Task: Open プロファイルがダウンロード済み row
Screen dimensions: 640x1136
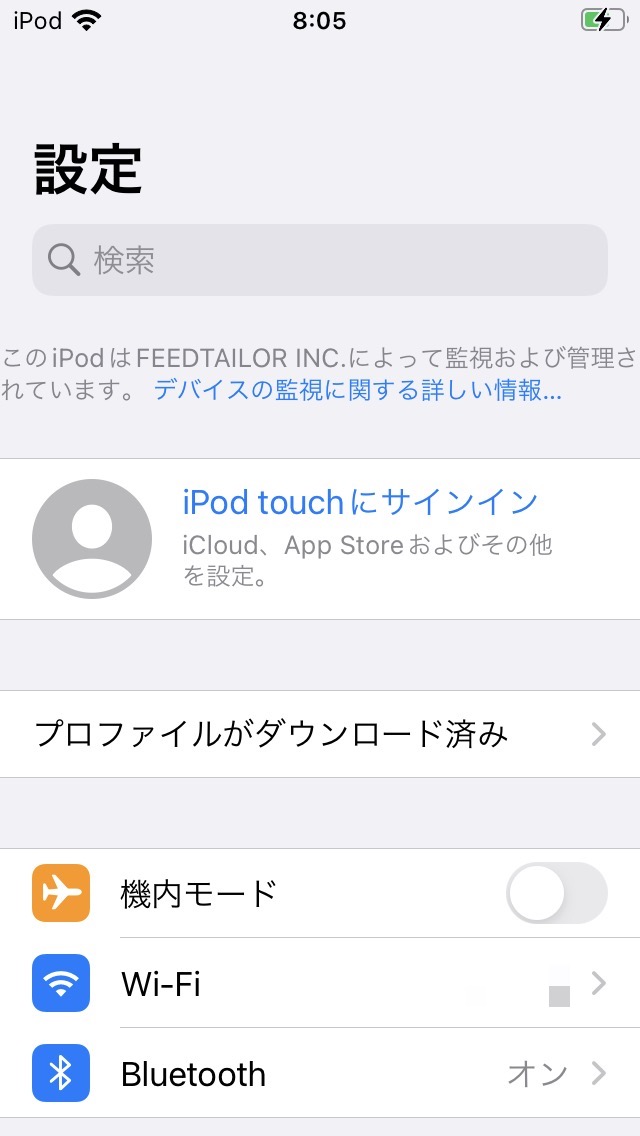Action: (x=320, y=735)
